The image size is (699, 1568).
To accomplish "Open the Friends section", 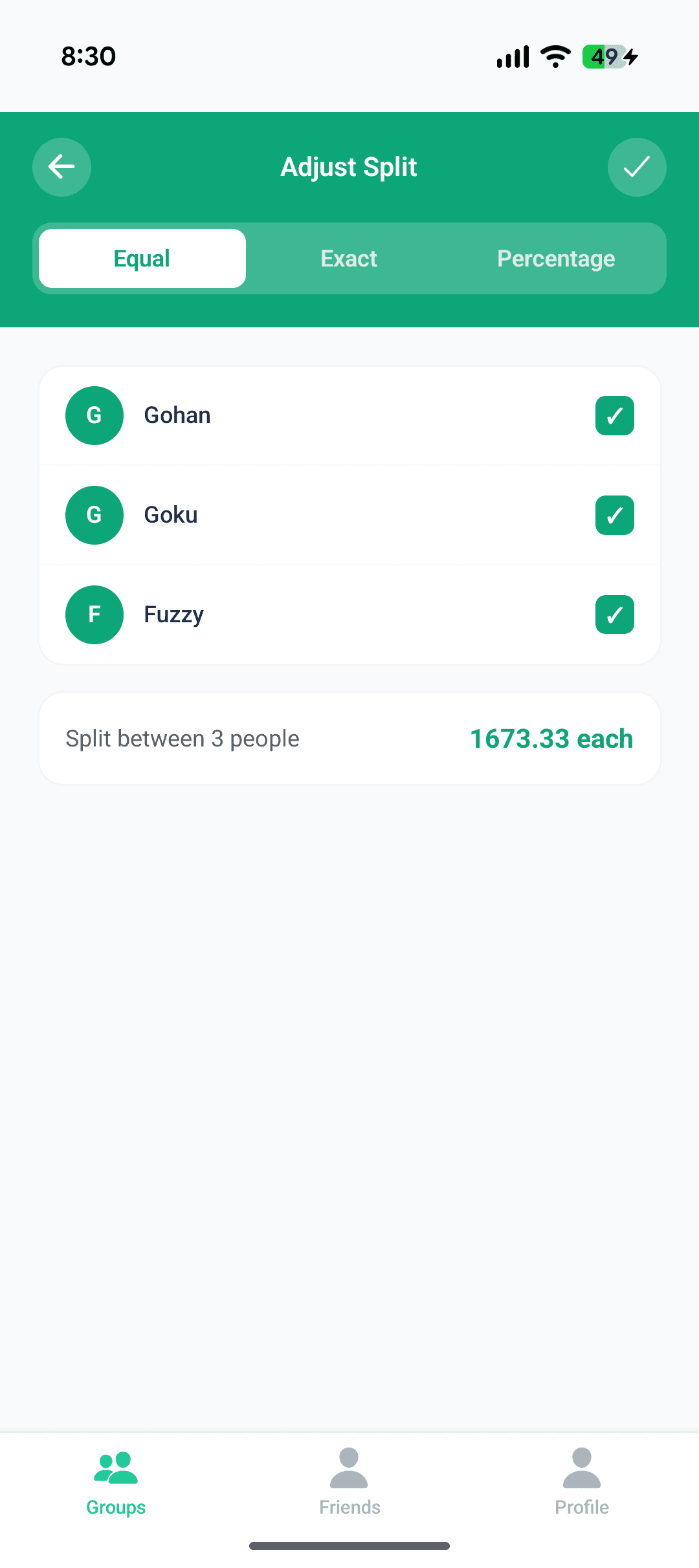I will tap(349, 1488).
